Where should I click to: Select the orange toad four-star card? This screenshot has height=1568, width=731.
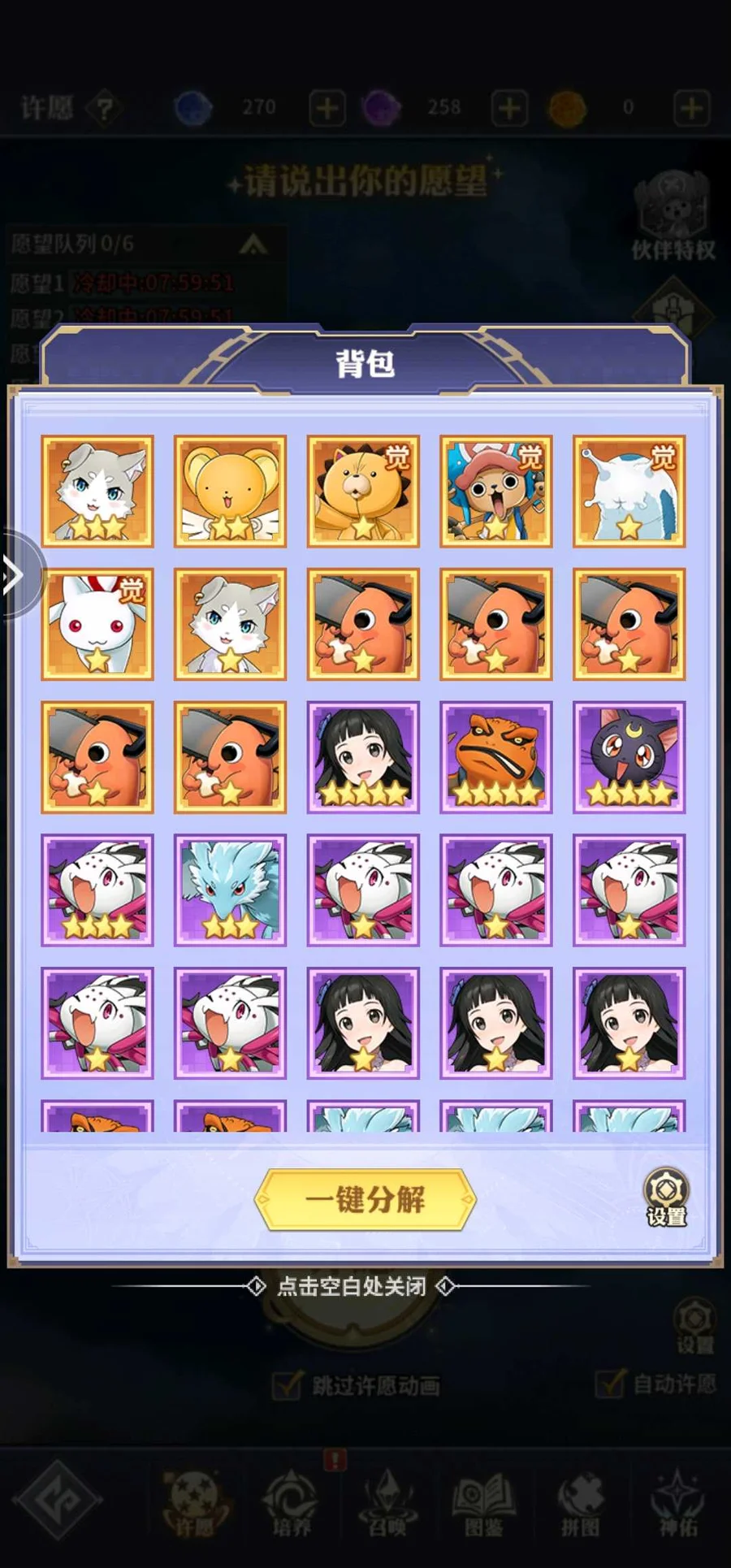pos(496,757)
